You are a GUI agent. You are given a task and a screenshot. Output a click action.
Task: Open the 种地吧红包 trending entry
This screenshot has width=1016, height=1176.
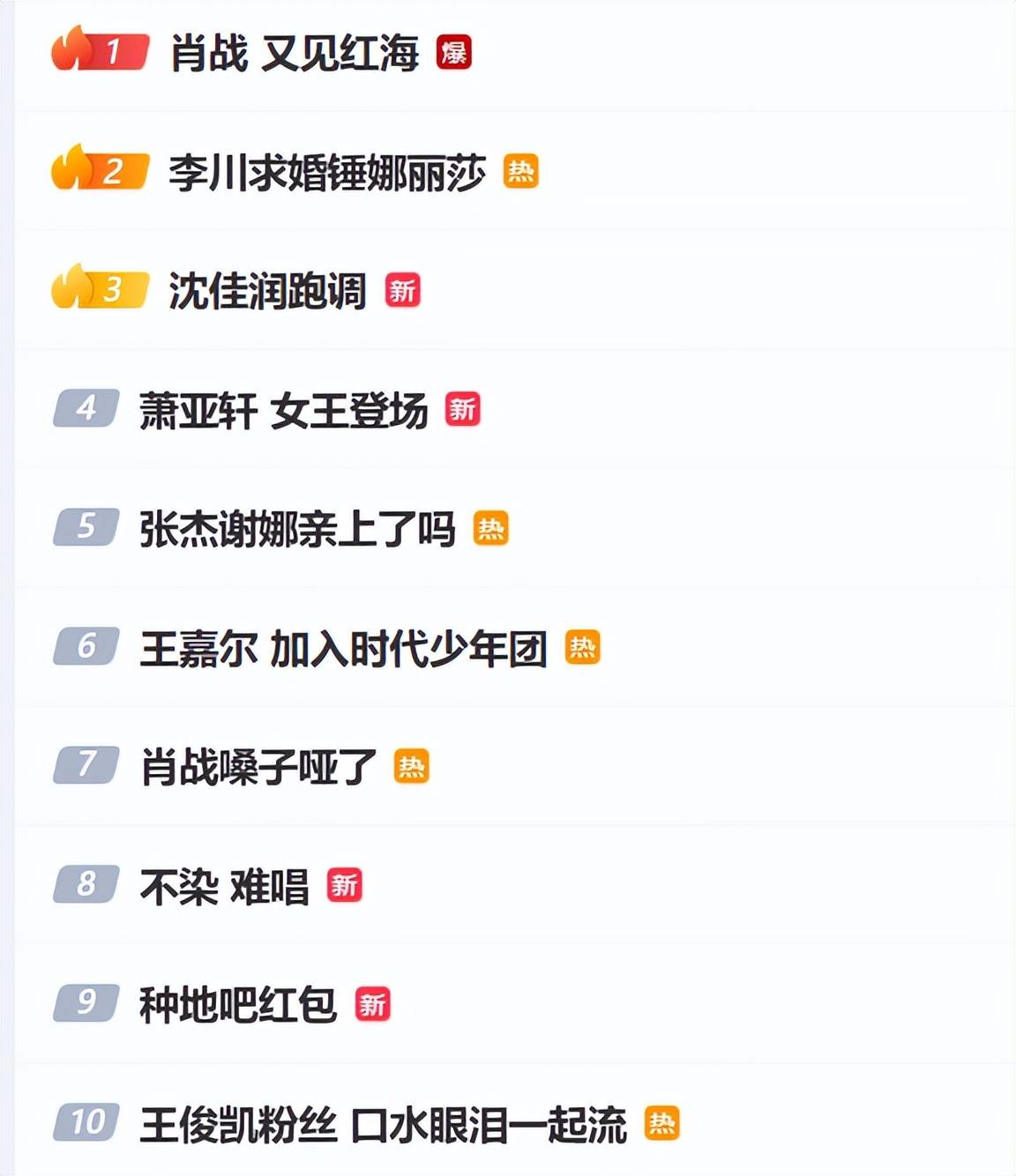[x=238, y=1005]
